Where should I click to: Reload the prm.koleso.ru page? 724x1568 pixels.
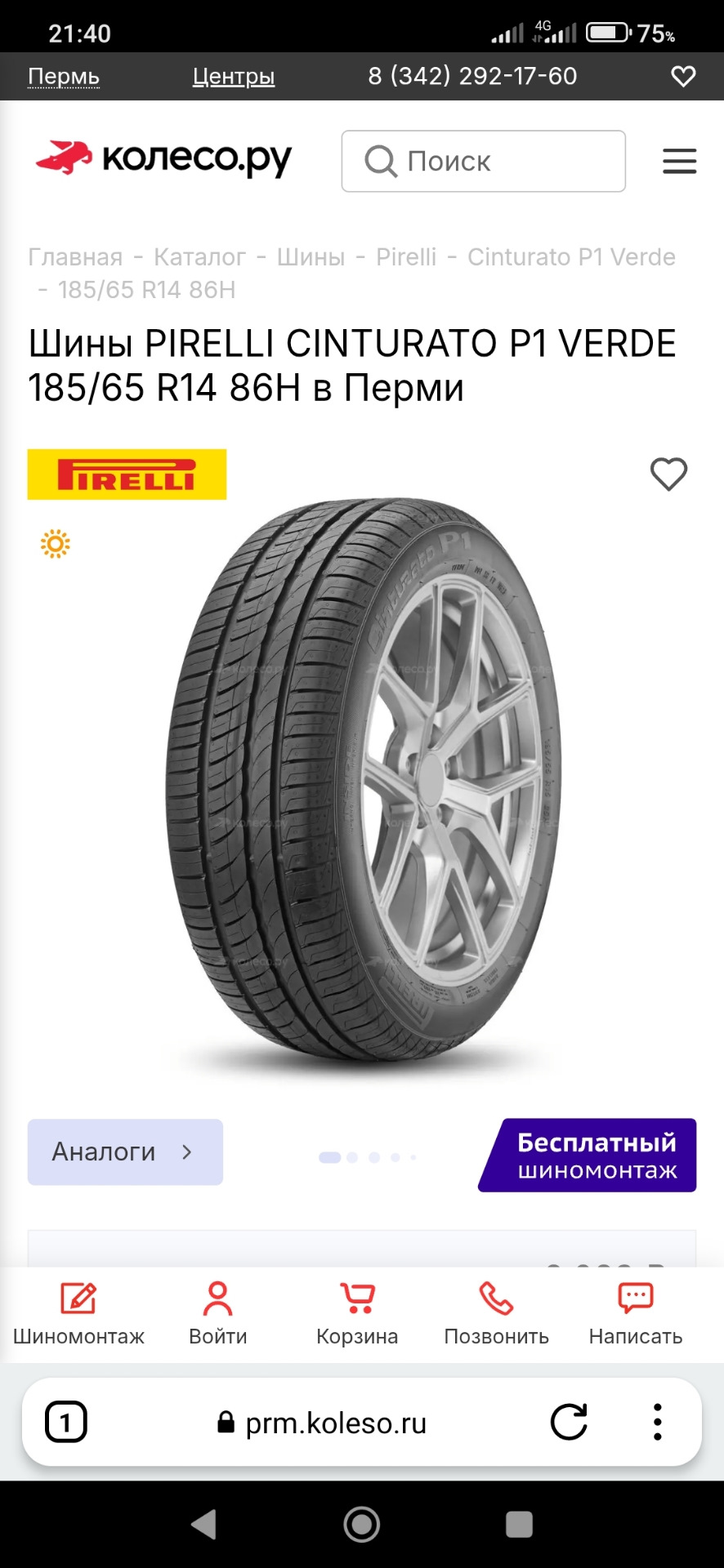569,1422
